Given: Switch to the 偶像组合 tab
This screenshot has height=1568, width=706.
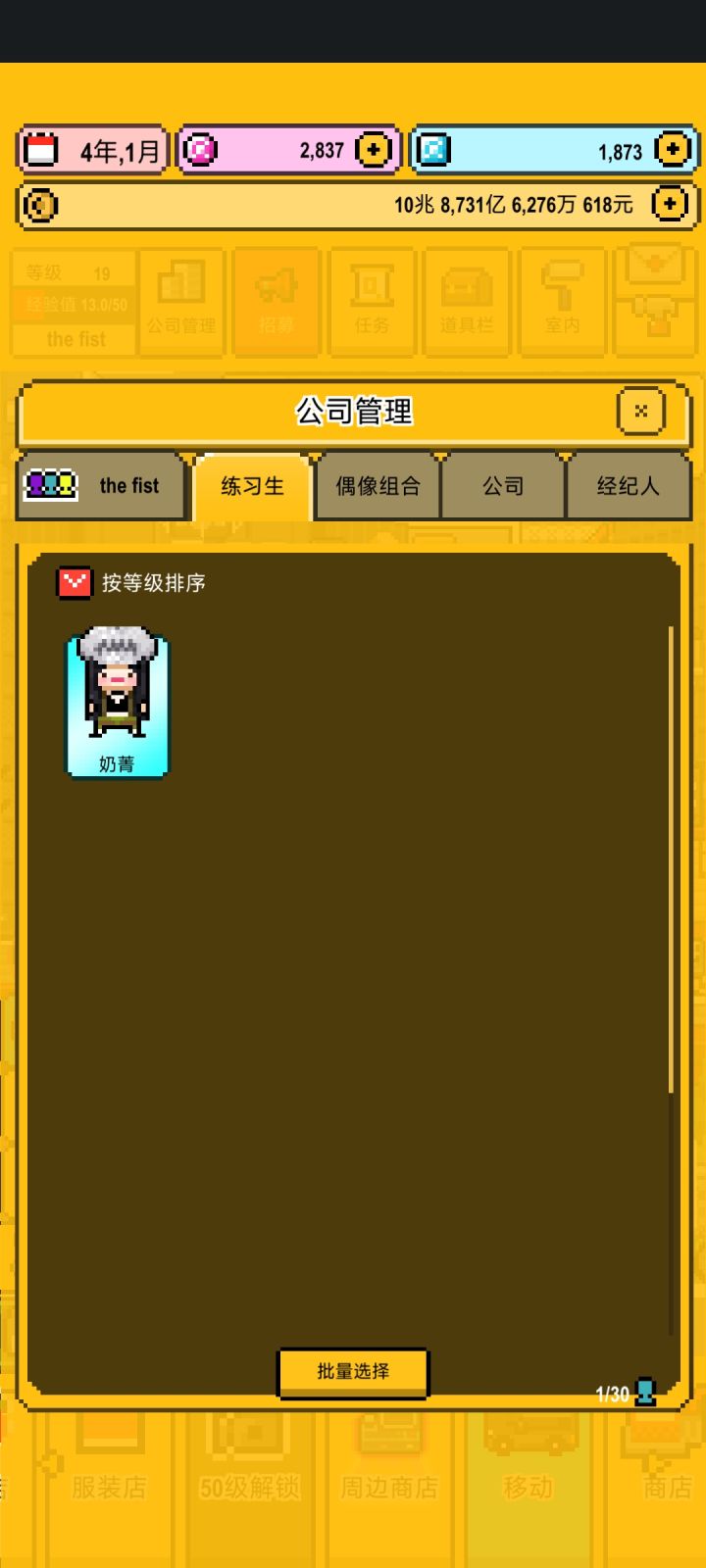Looking at the screenshot, I should point(377,486).
